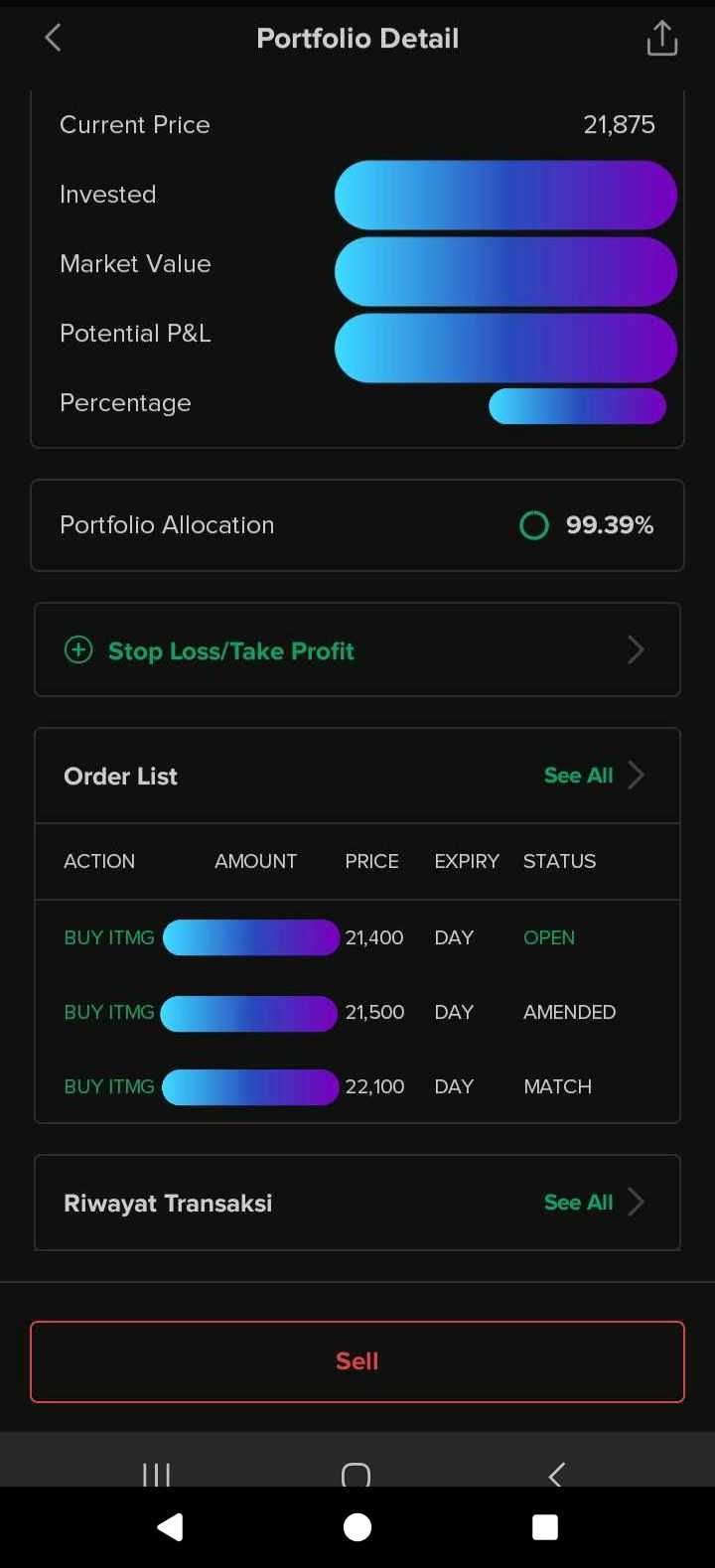The height and width of the screenshot is (1568, 715).
Task: Open the system recent apps view
Action: pos(544,1527)
